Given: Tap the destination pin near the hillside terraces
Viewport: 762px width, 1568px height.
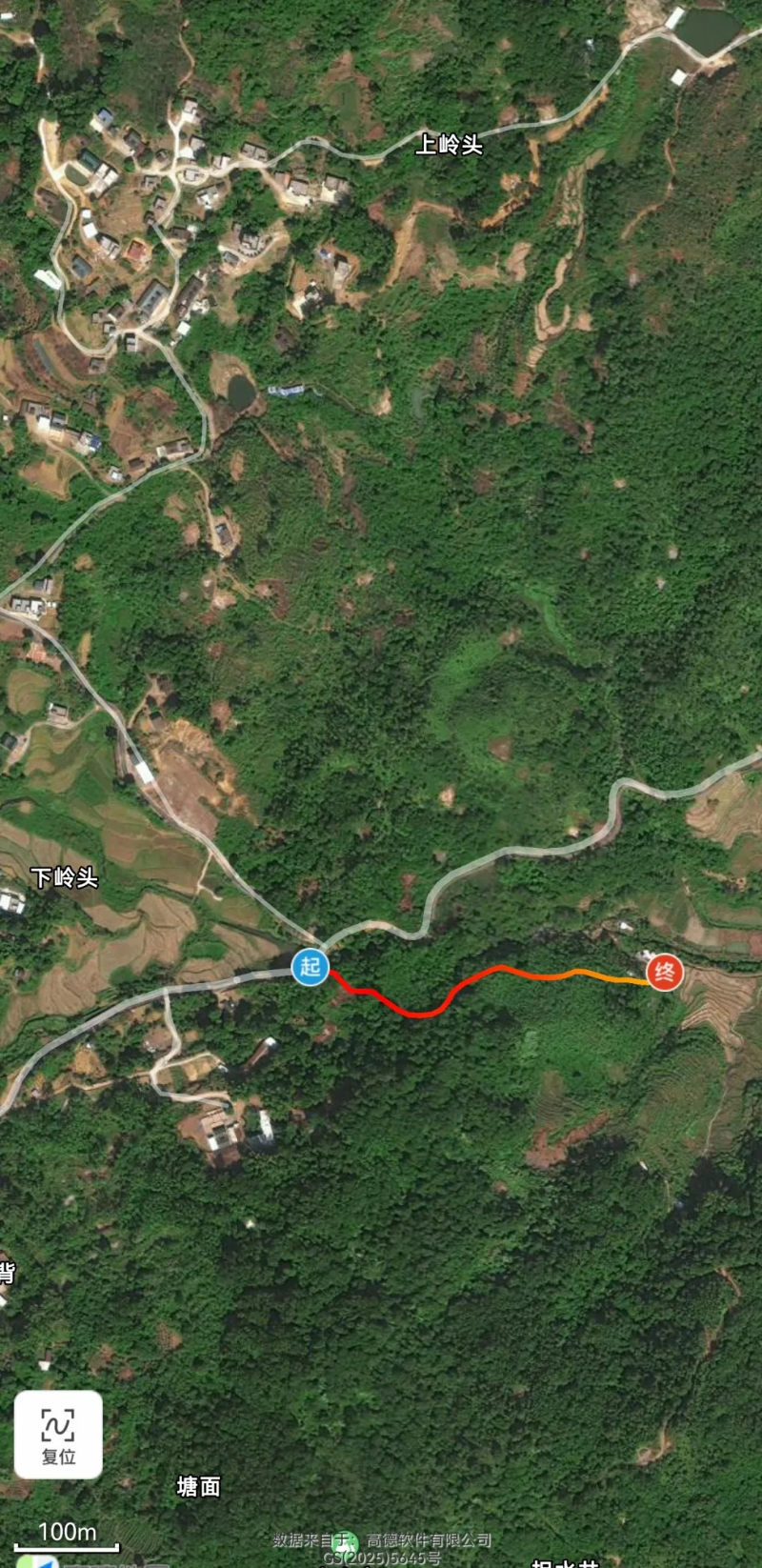Looking at the screenshot, I should pos(667,971).
